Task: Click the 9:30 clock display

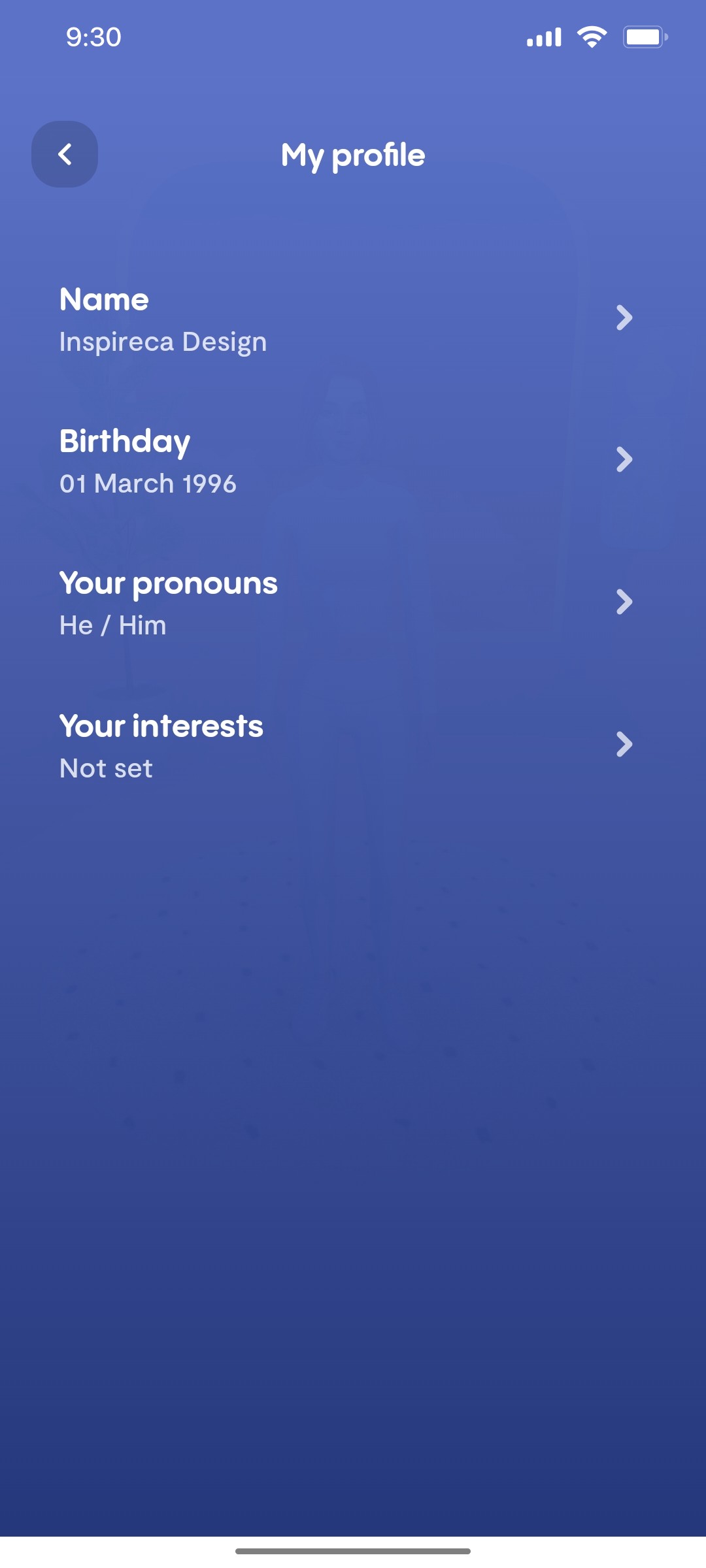Action: click(92, 37)
